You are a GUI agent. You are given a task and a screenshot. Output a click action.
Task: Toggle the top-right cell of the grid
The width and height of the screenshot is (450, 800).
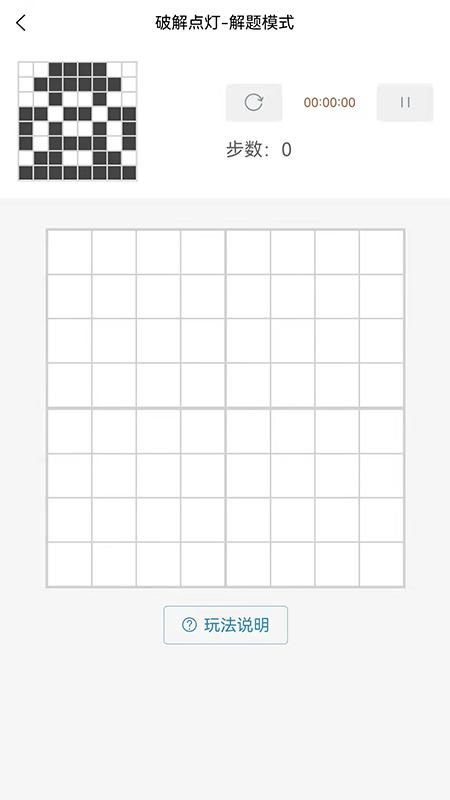[382, 252]
